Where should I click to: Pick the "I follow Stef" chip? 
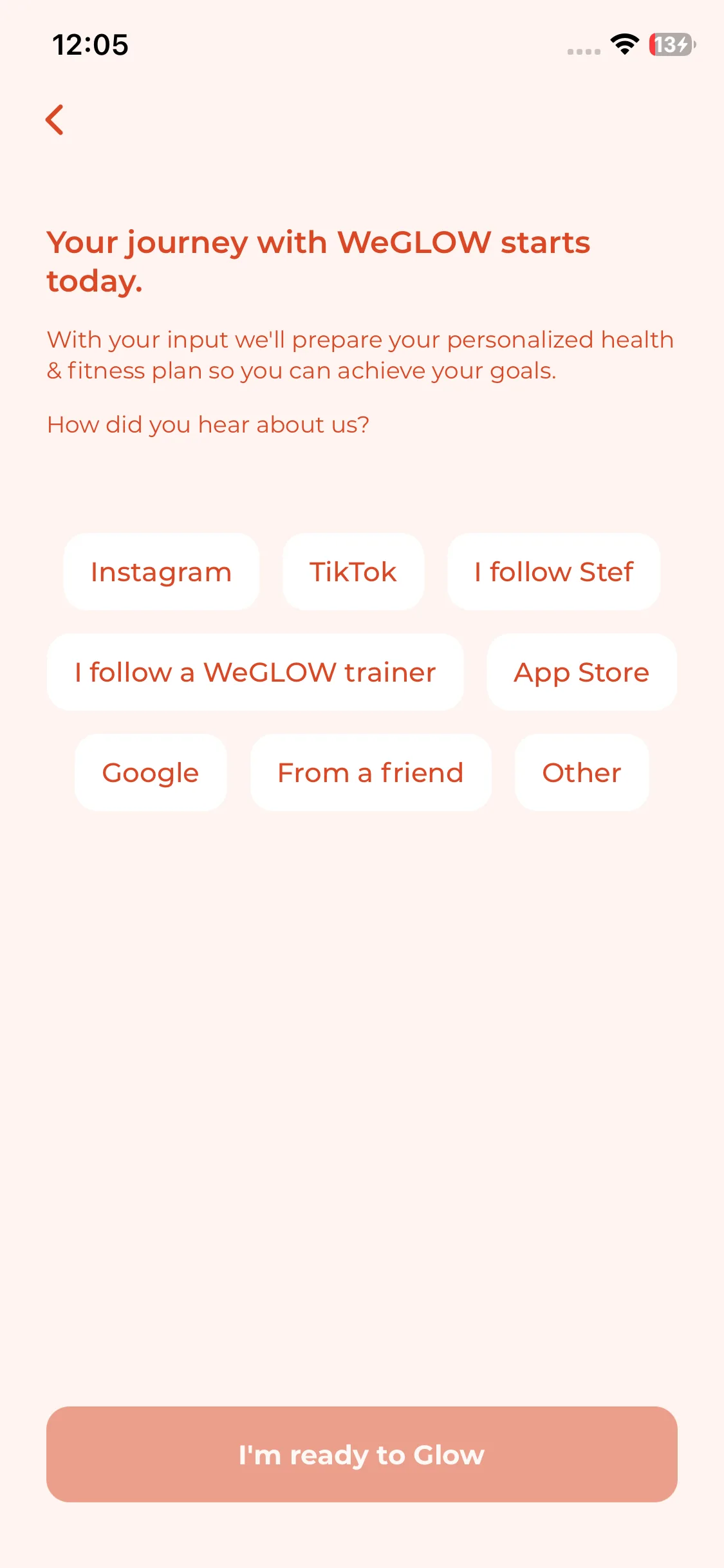553,572
